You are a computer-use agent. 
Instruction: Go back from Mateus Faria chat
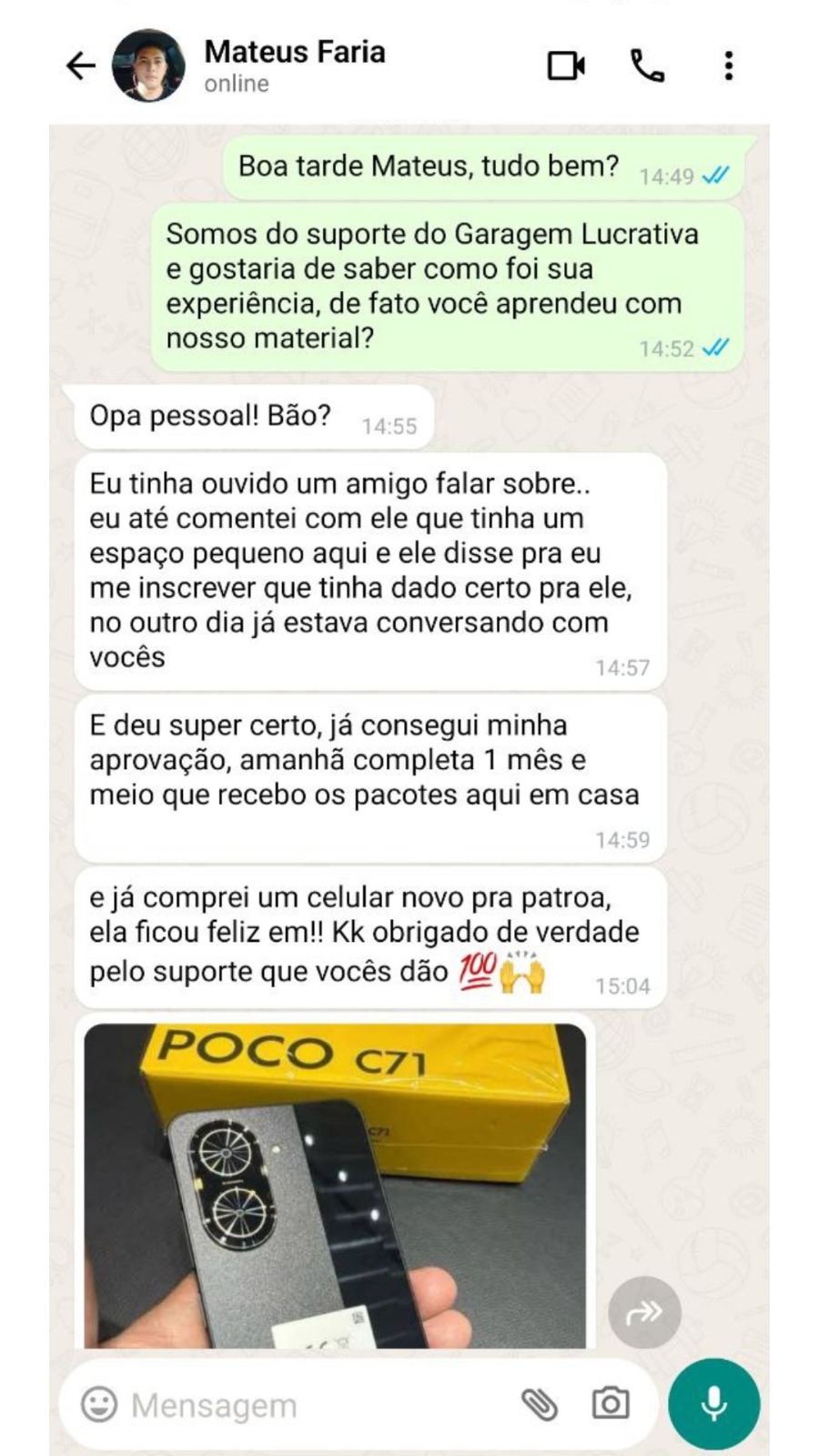pos(81,66)
